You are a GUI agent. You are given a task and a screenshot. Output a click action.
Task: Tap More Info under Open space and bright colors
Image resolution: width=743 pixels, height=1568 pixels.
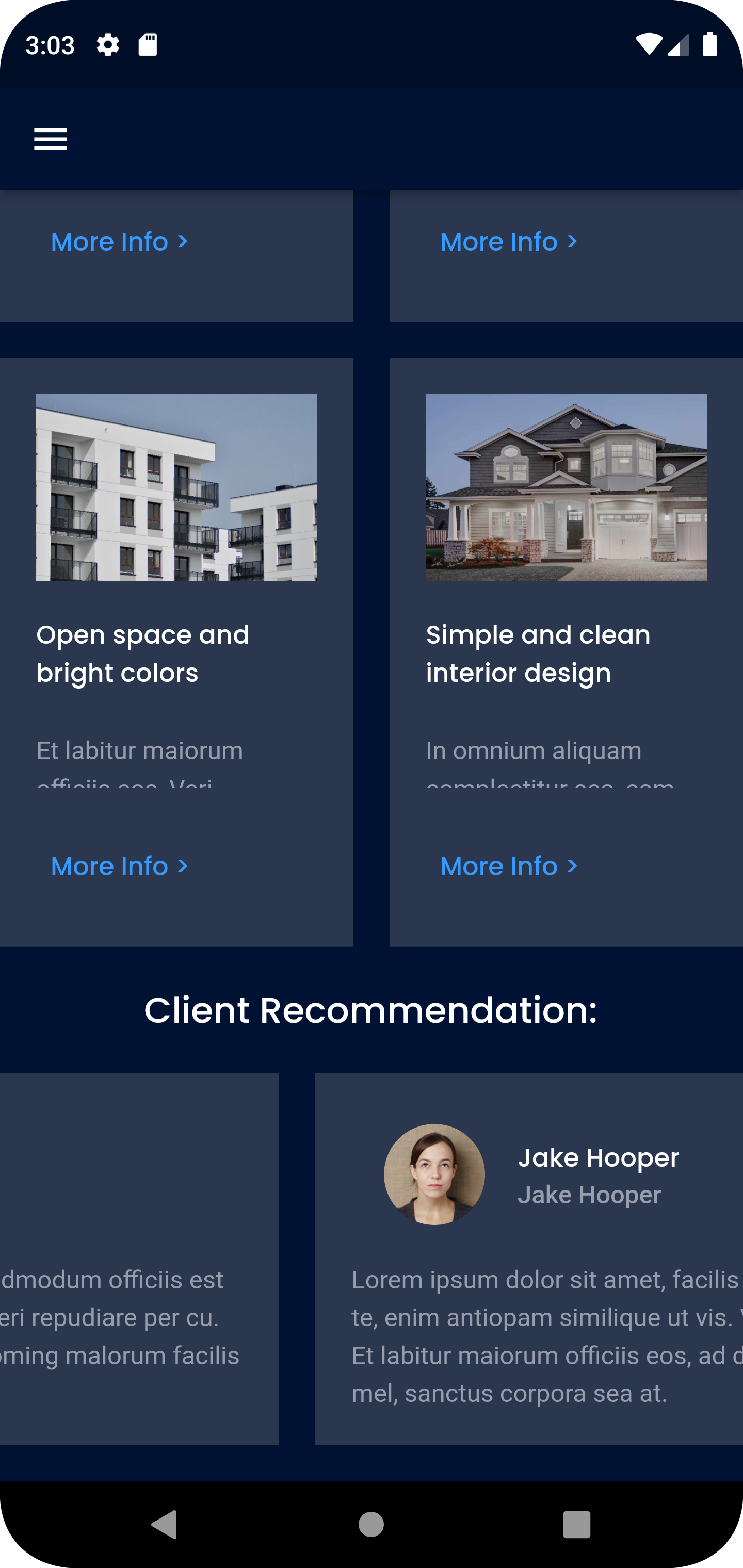point(119,865)
